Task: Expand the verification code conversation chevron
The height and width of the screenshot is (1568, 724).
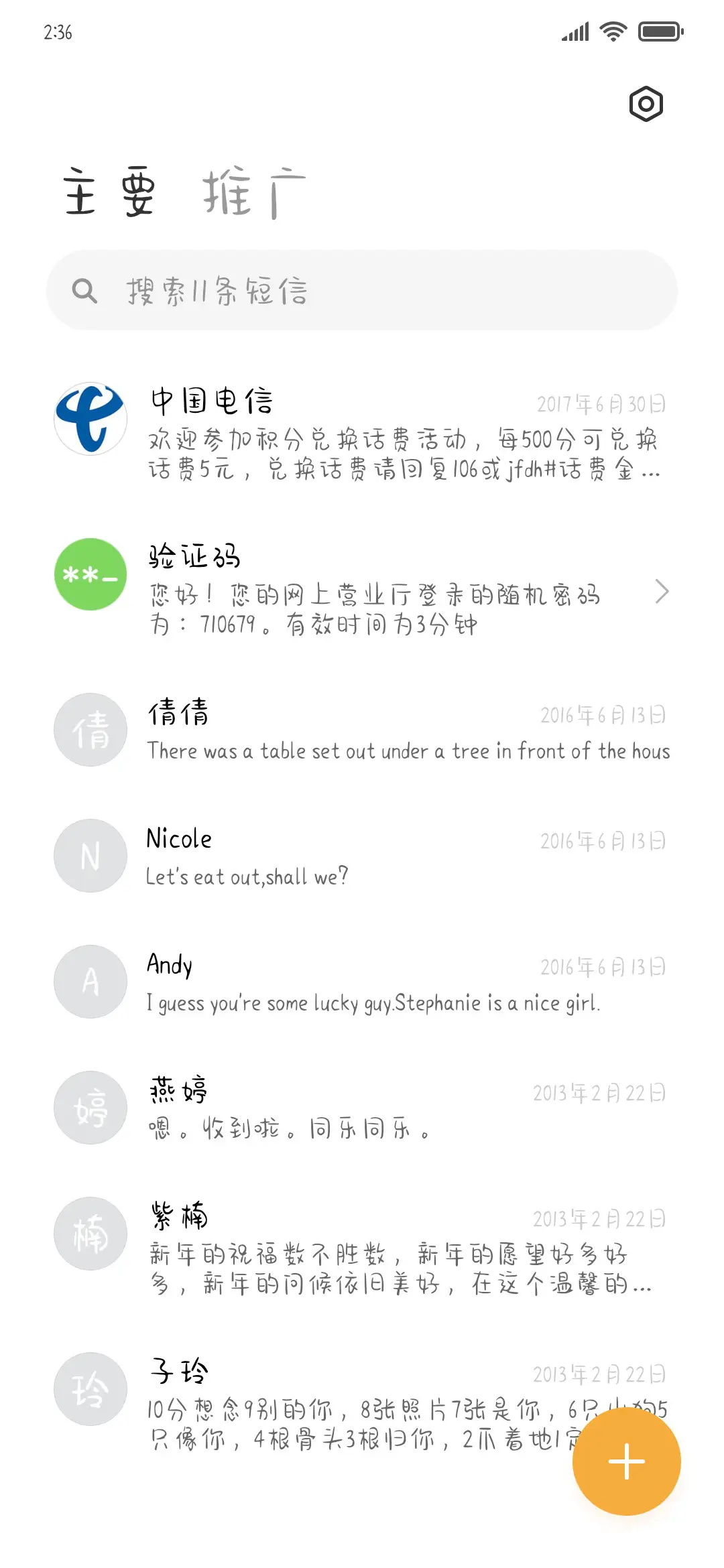Action: click(x=663, y=592)
